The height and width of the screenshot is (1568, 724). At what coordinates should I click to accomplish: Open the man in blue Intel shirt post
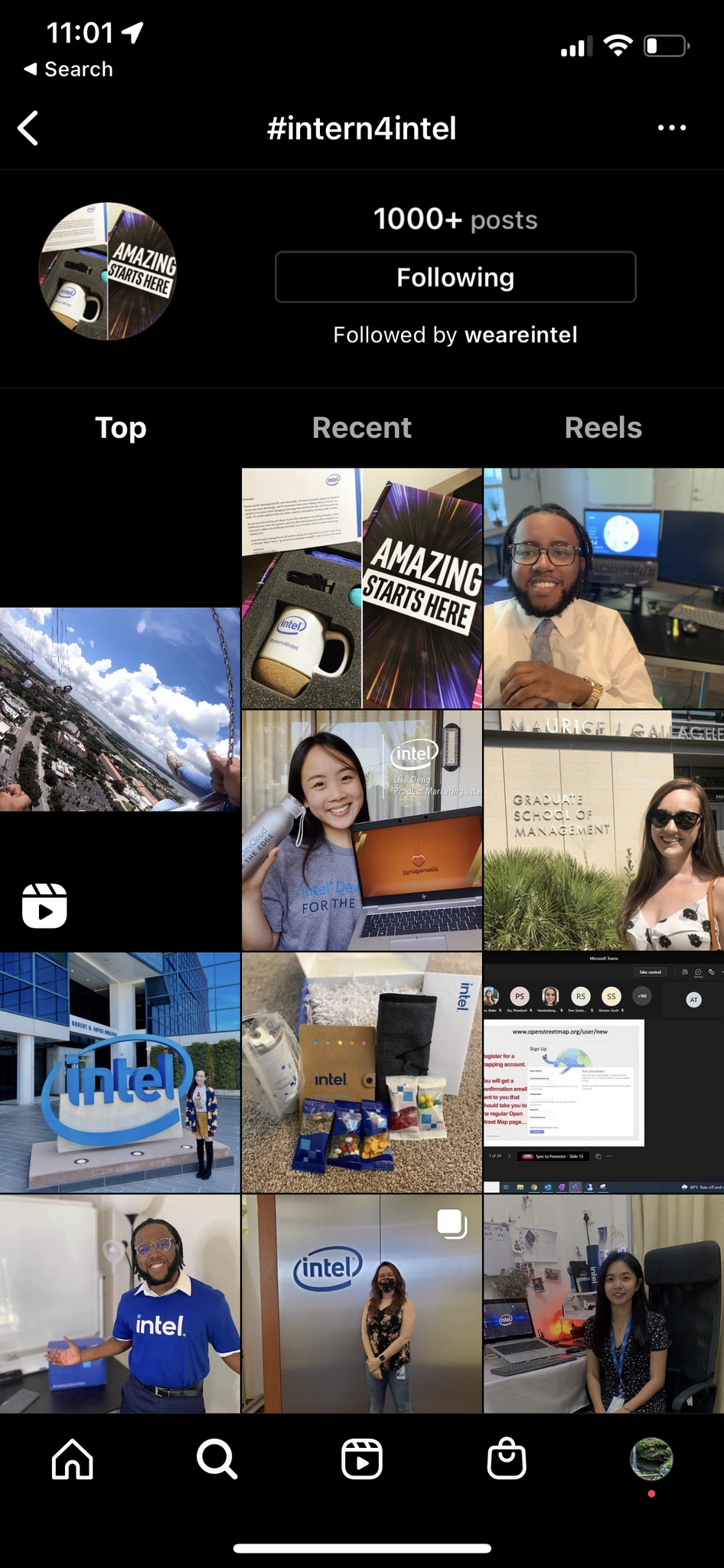click(x=120, y=1303)
